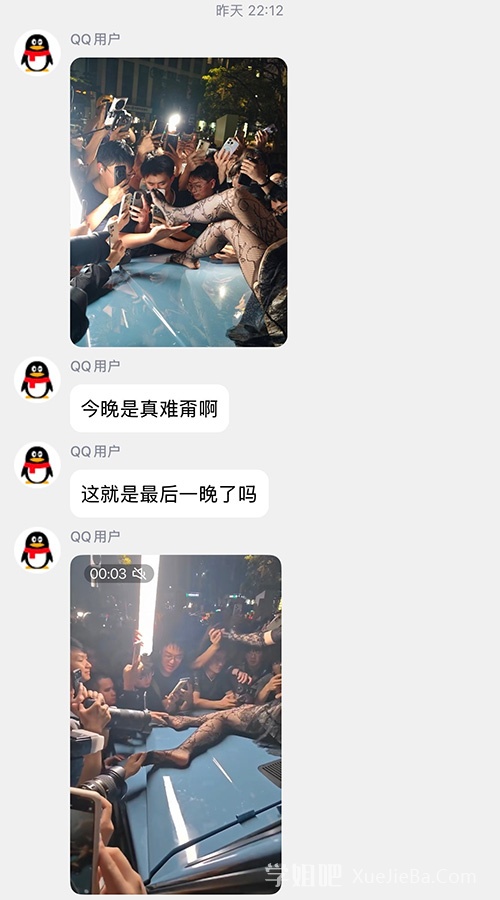This screenshot has width=500, height=900.
Task: Open the first shared photo in chat
Action: click(179, 202)
